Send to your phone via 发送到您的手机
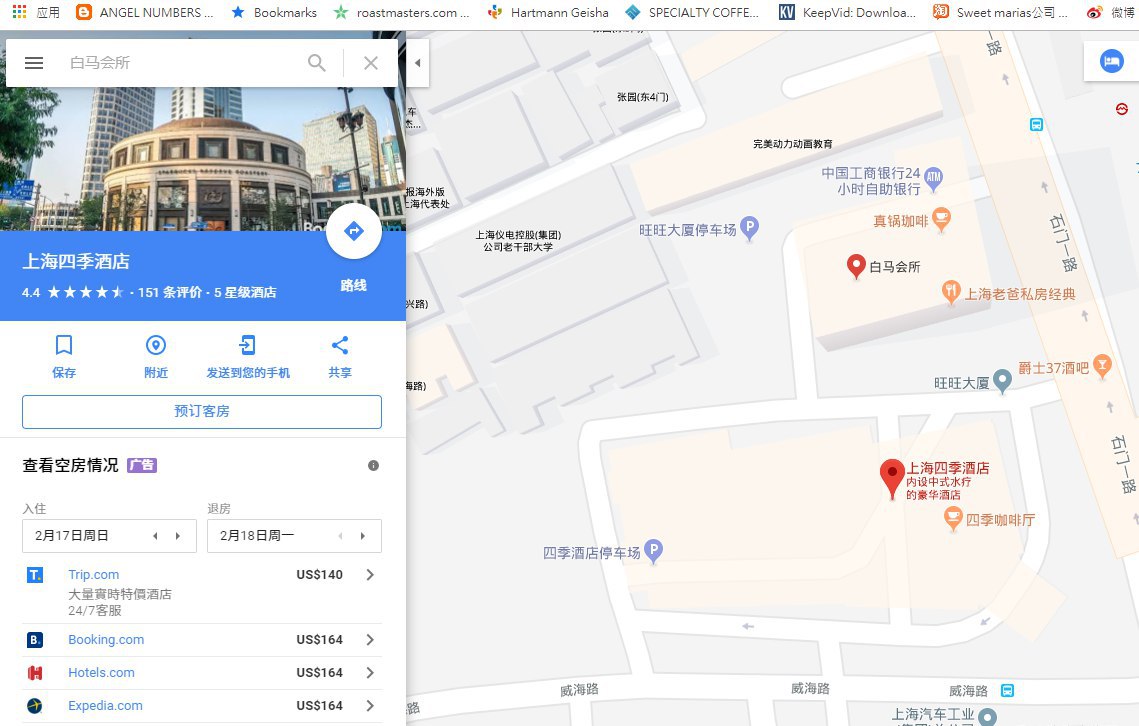The image size is (1139, 726). (248, 357)
